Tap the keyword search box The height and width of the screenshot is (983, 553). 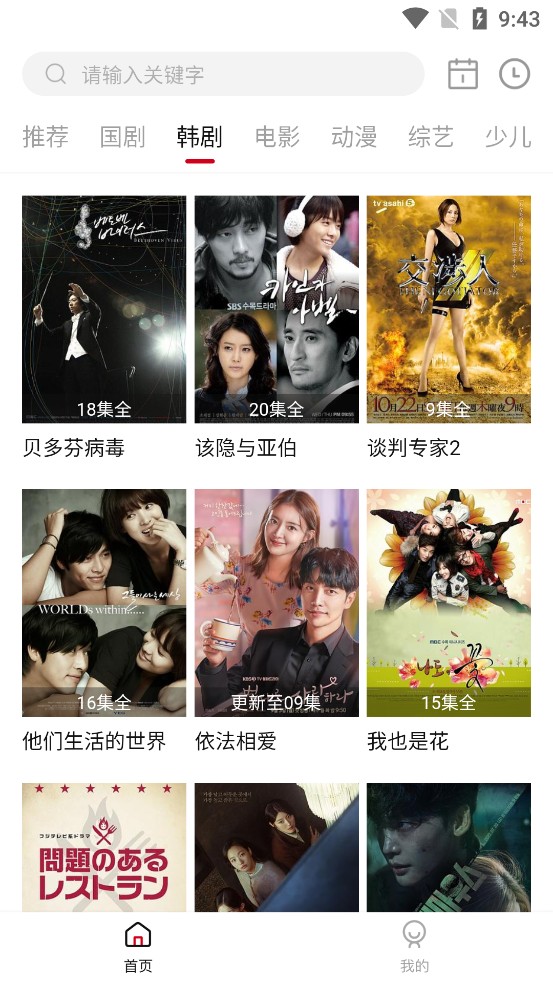223,74
